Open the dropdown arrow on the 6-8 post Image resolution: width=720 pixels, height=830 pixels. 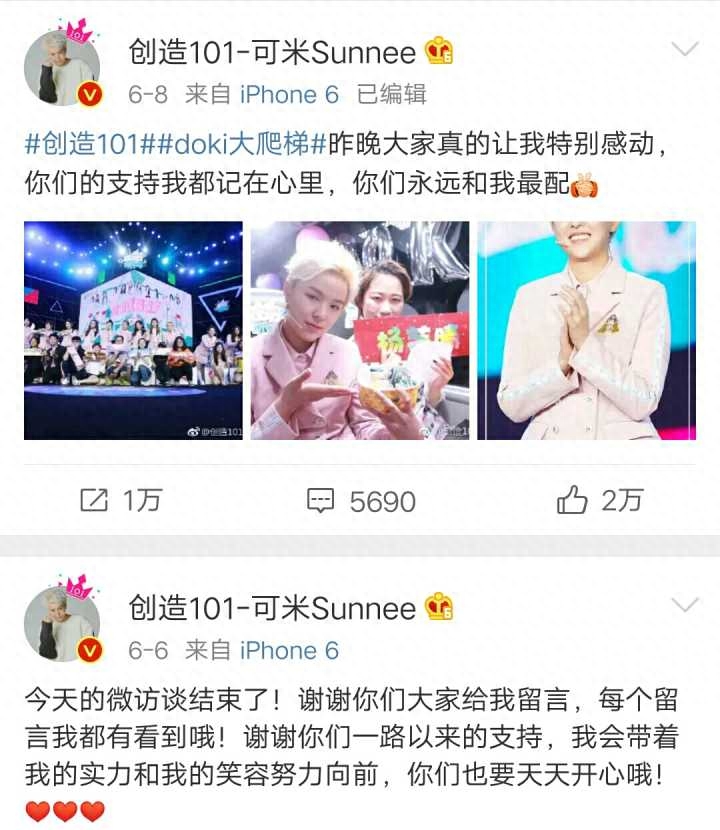pyautogui.click(x=685, y=49)
